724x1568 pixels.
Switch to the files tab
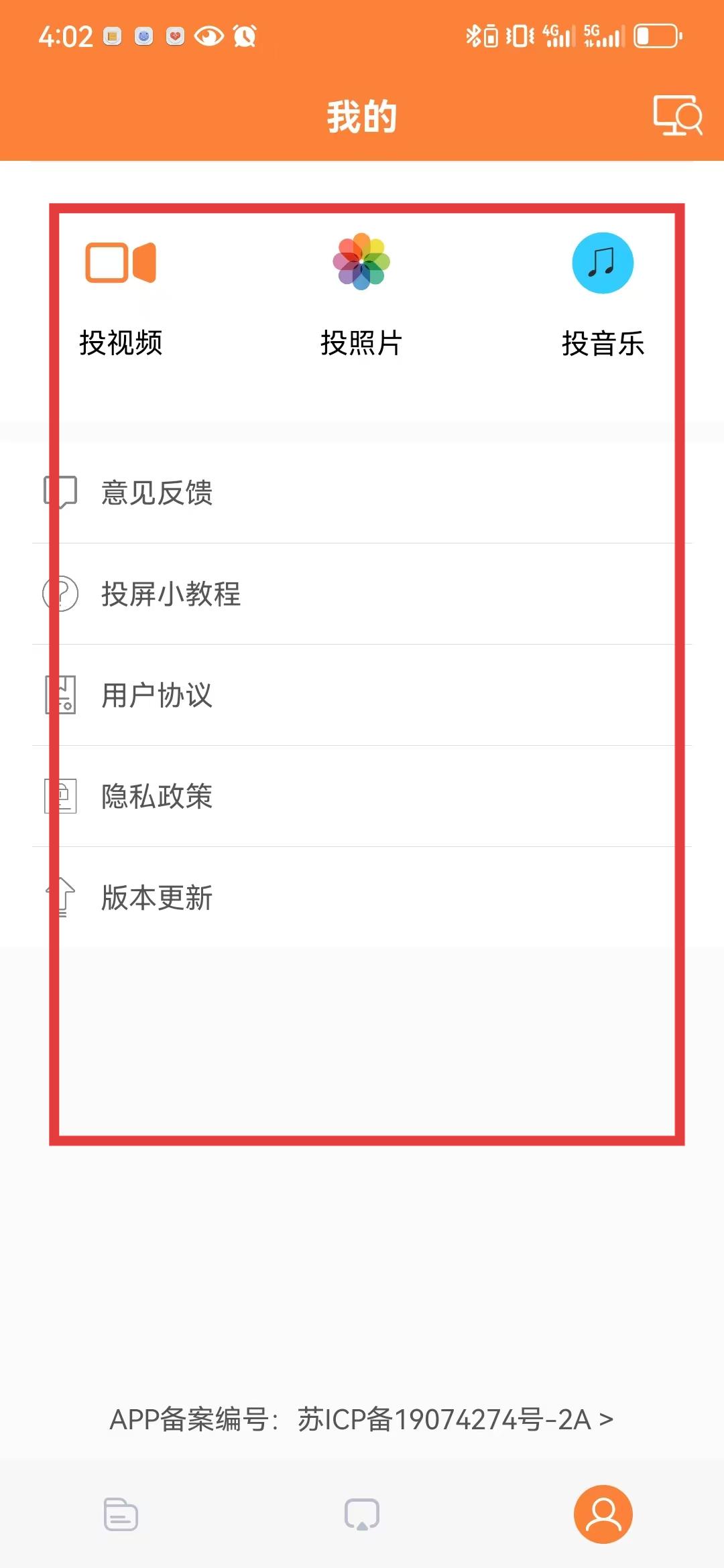tap(121, 1514)
